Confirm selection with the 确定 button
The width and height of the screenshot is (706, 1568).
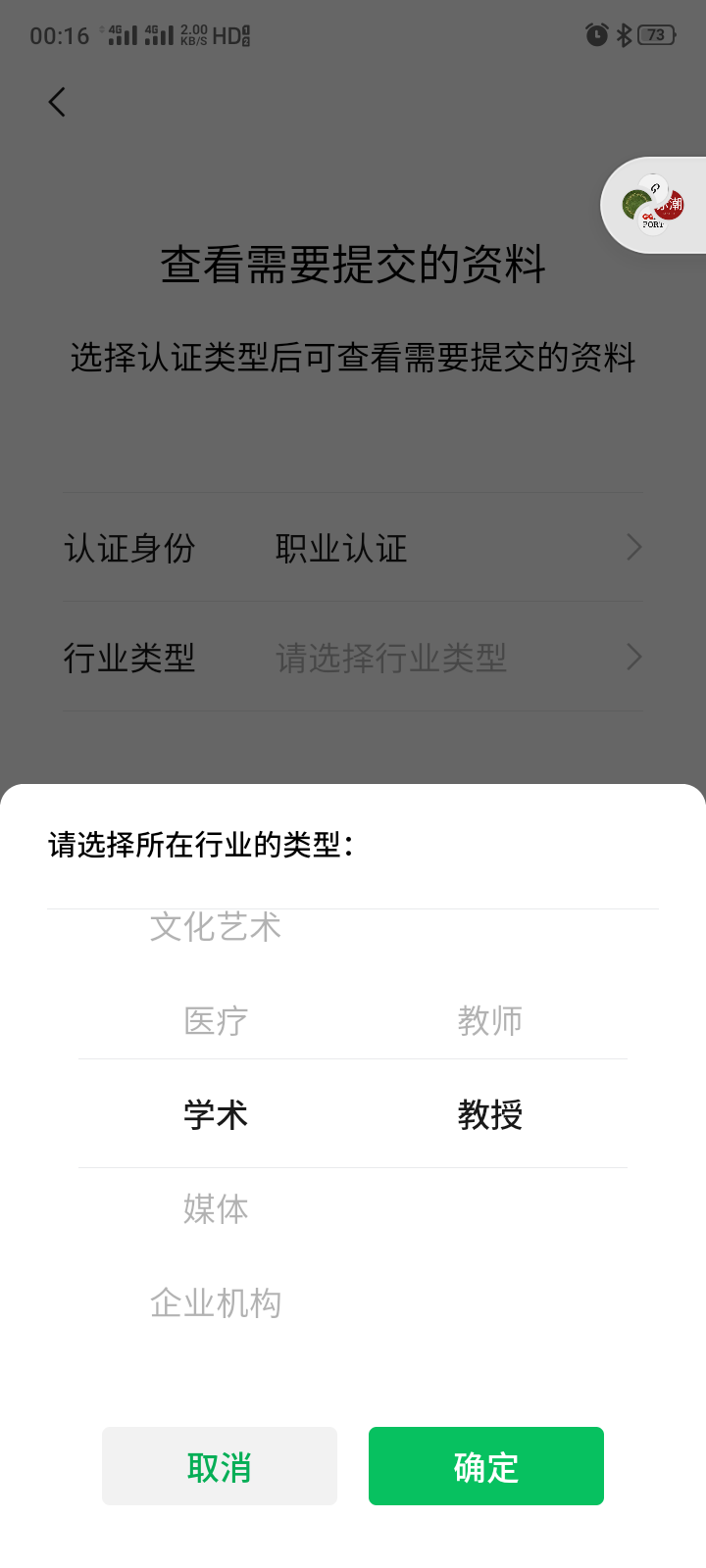click(x=485, y=1465)
